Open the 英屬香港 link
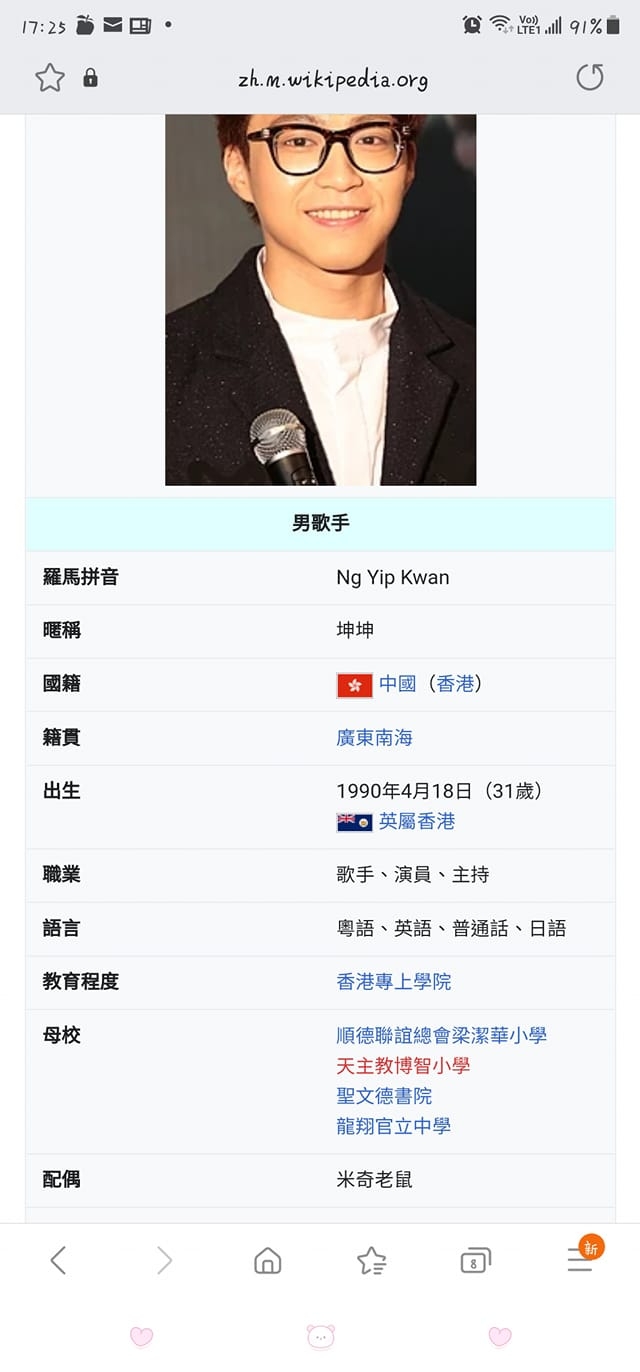The height and width of the screenshot is (1372, 640). point(416,821)
